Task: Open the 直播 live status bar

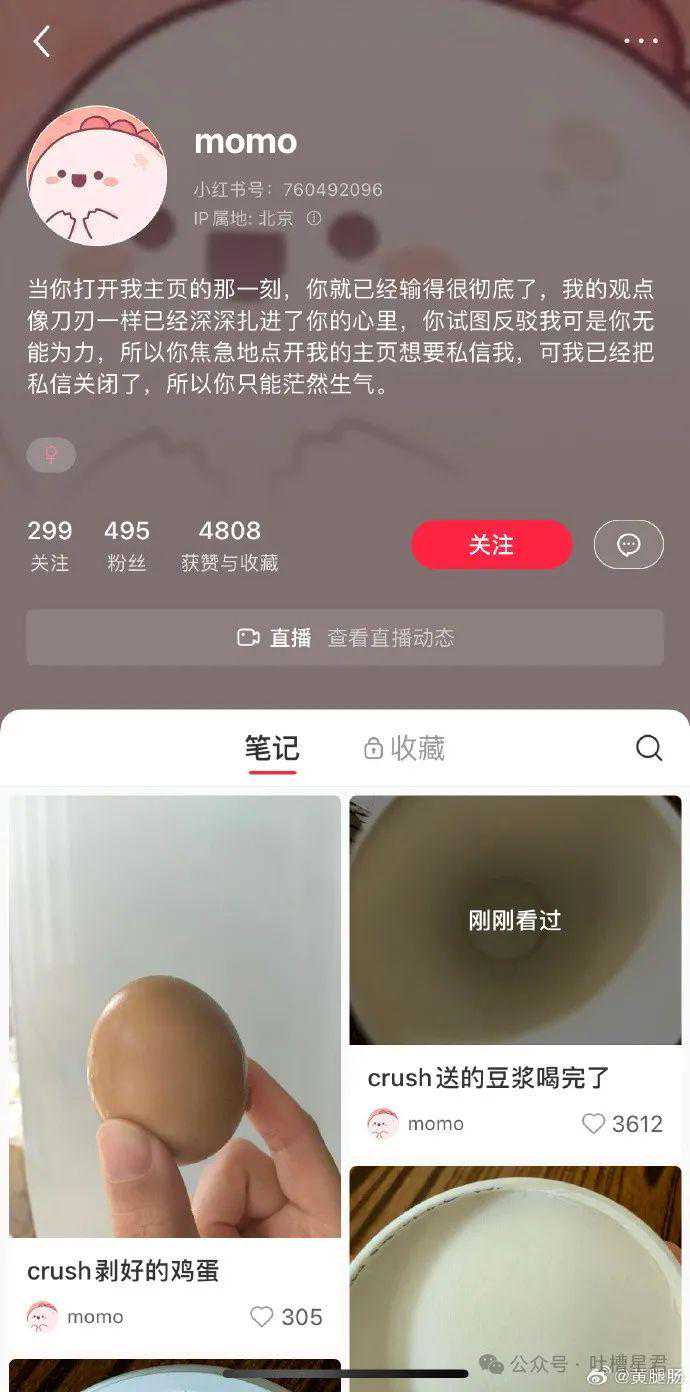Action: pos(345,637)
